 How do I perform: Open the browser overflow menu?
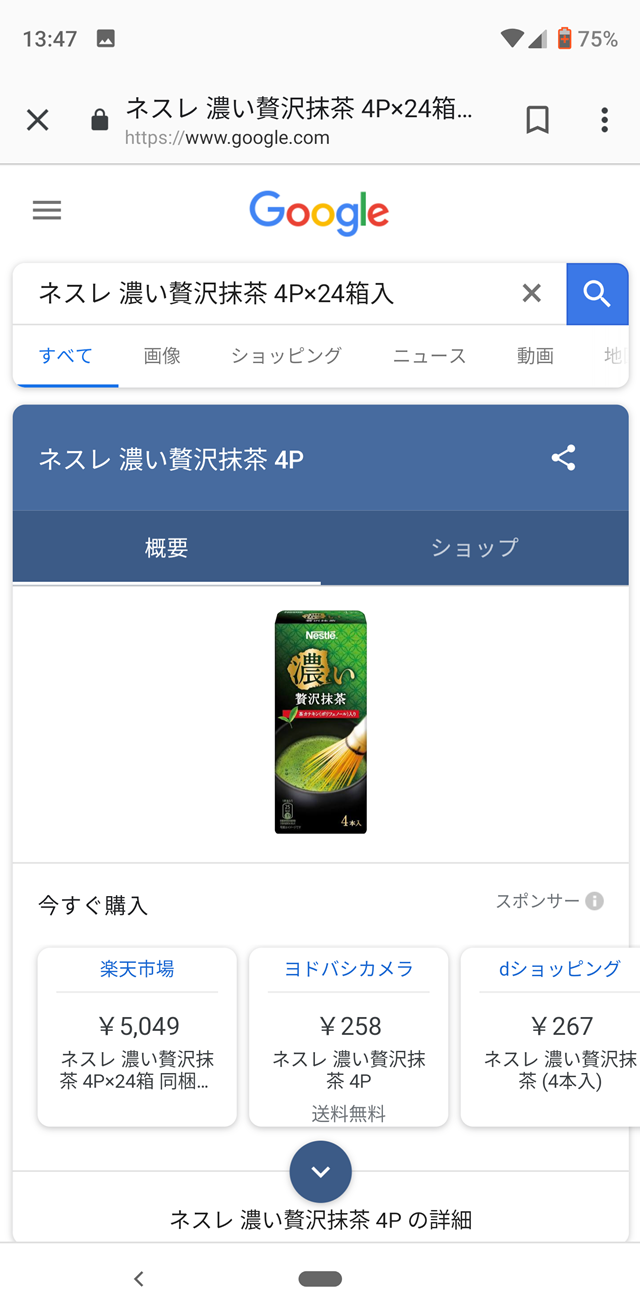[604, 121]
